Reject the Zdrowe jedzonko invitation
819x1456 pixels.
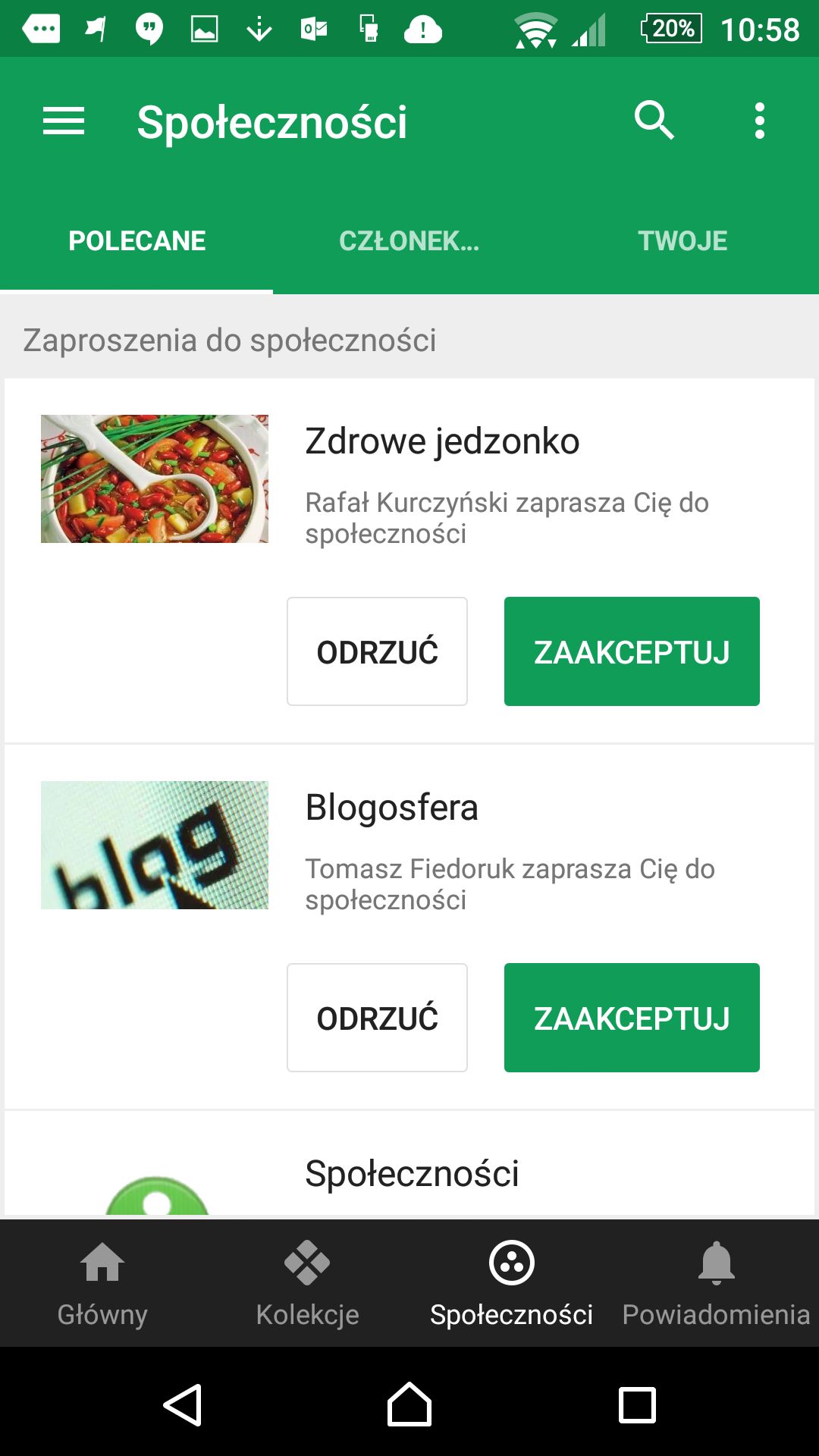pyautogui.click(x=377, y=651)
